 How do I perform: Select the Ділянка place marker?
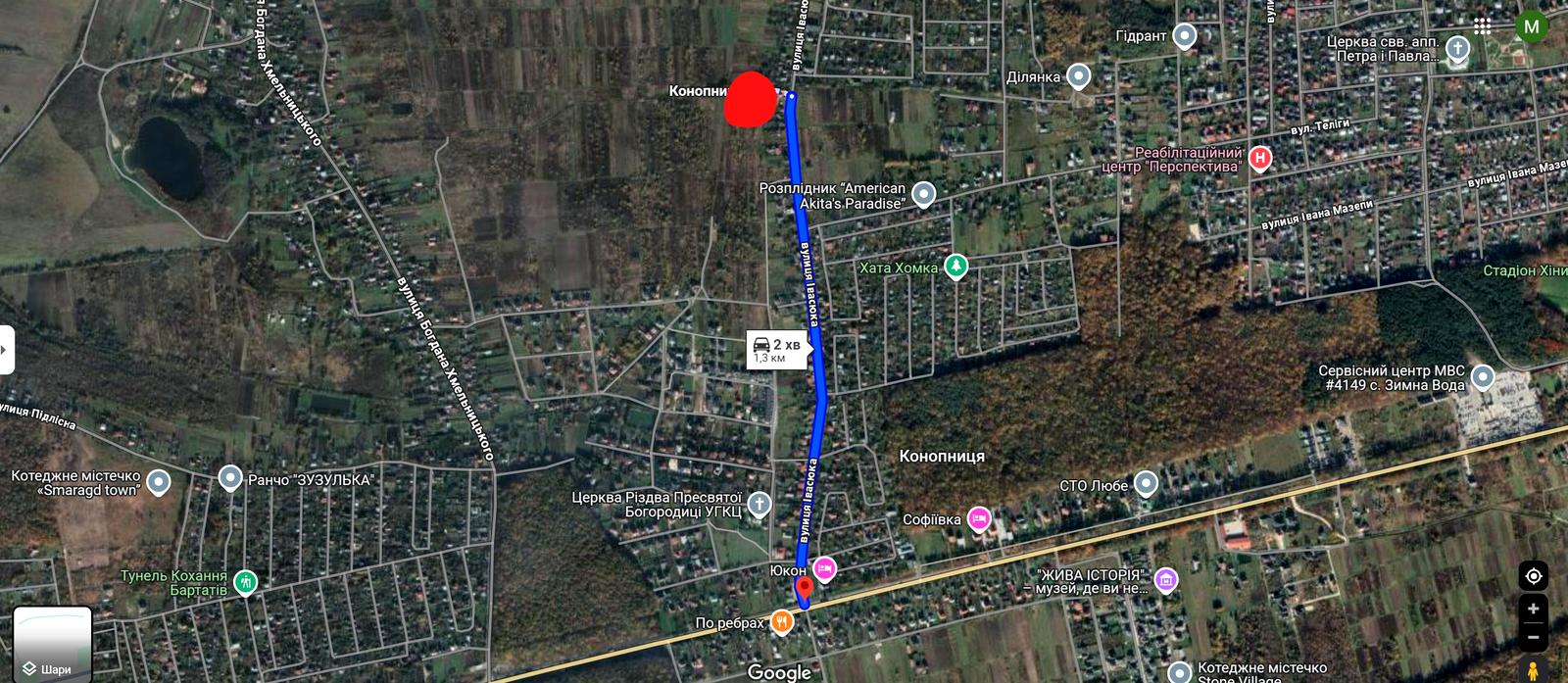tap(1079, 76)
